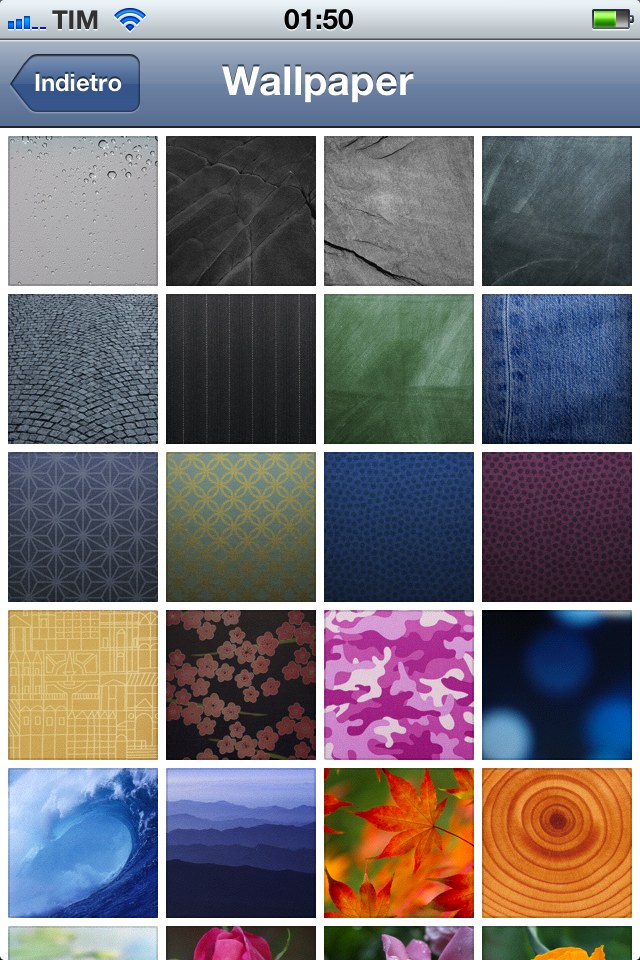The height and width of the screenshot is (960, 640).
Task: Choose the misty blue mountains wallpaper
Action: [241, 843]
